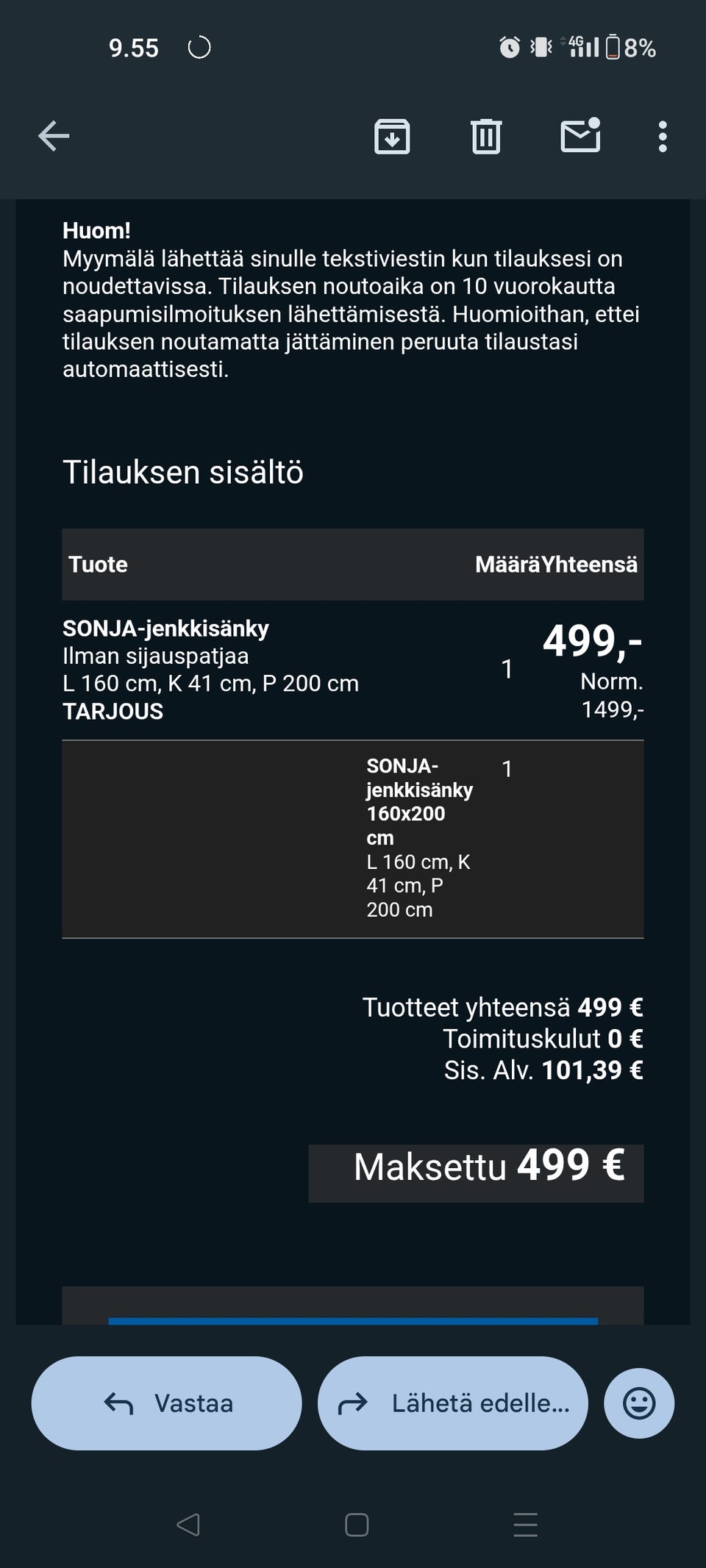Tap the 9.55 clock in the status bar
This screenshot has width=706, height=1568.
coord(132,47)
